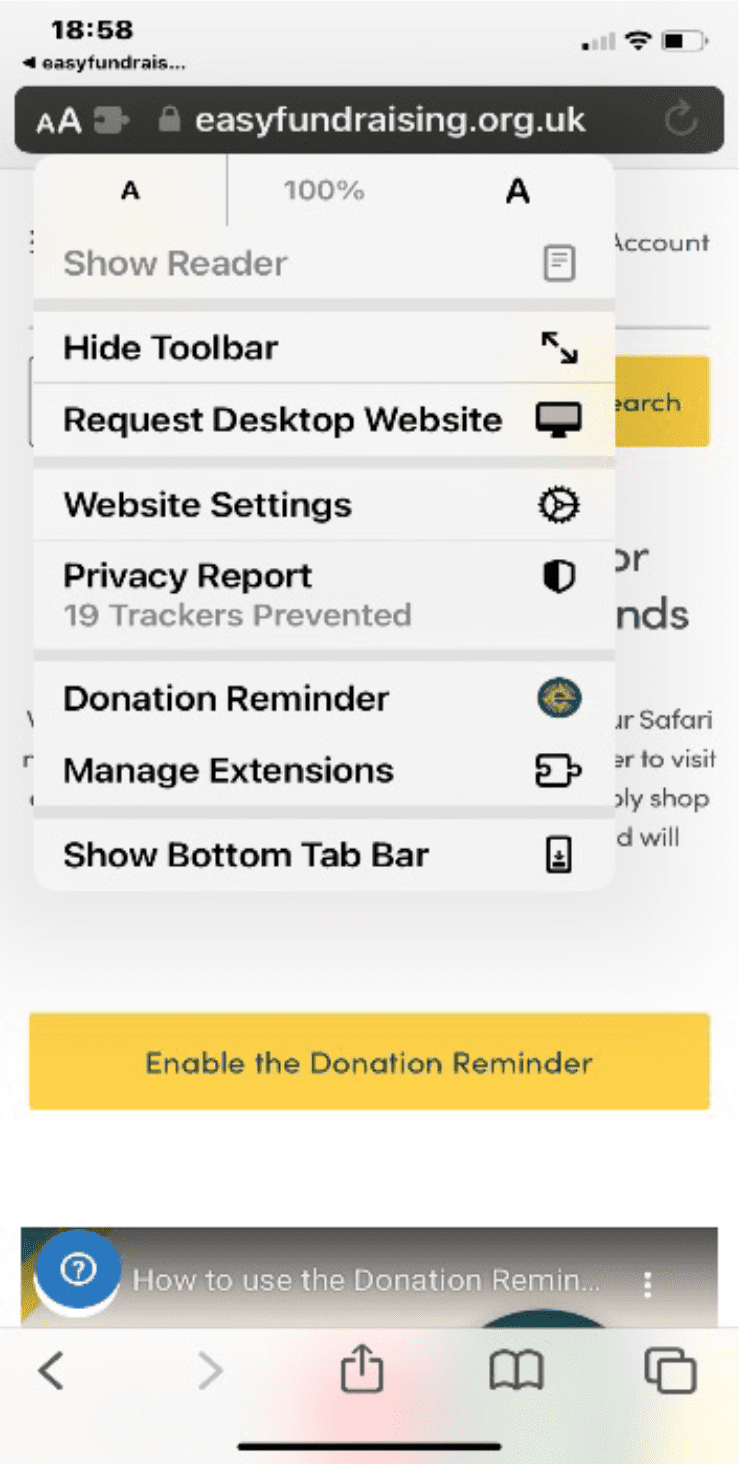Return to easyfundraising app via breadcrumb
The height and width of the screenshot is (1464, 739).
tap(105, 63)
